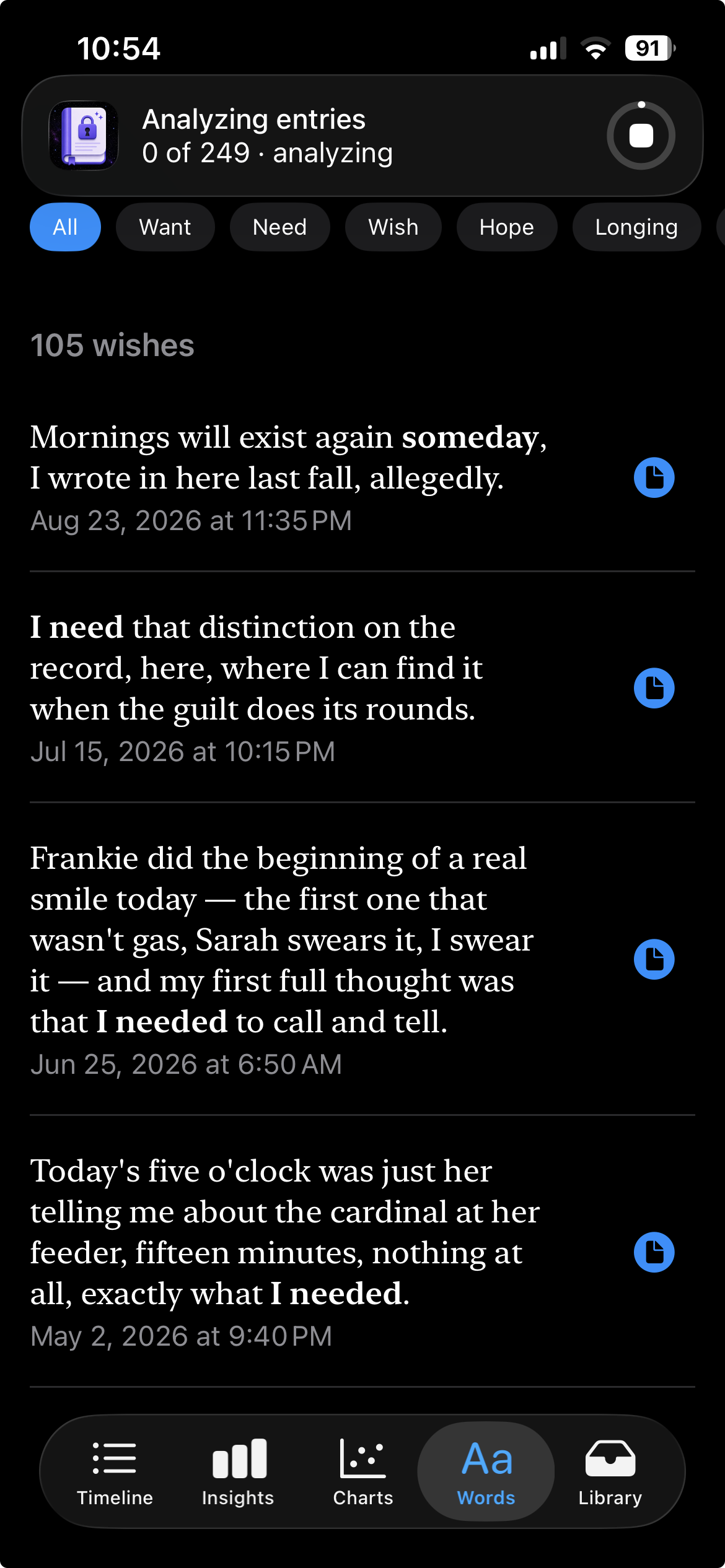Select the All filter chip
The image size is (725, 1568).
tap(65, 227)
